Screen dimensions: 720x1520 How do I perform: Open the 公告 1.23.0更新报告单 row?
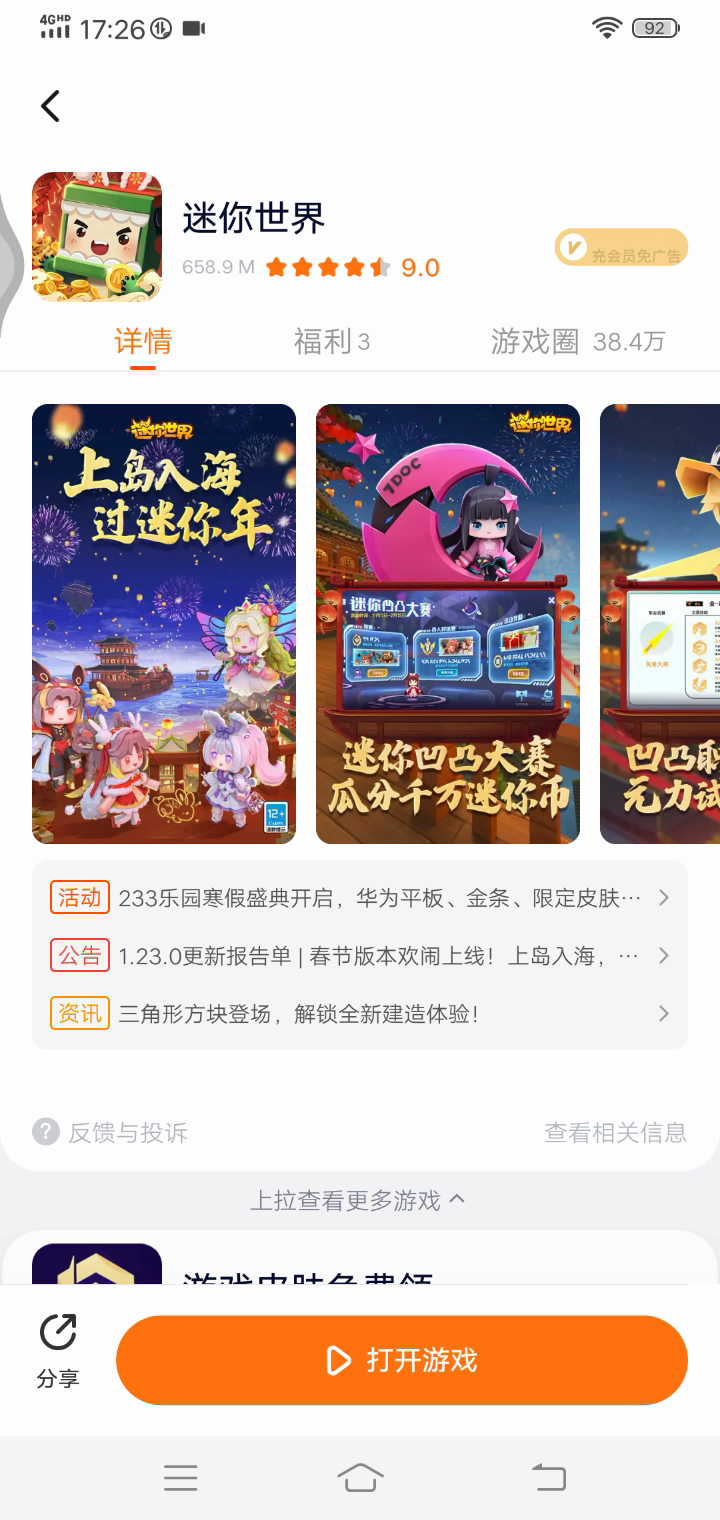click(x=360, y=956)
